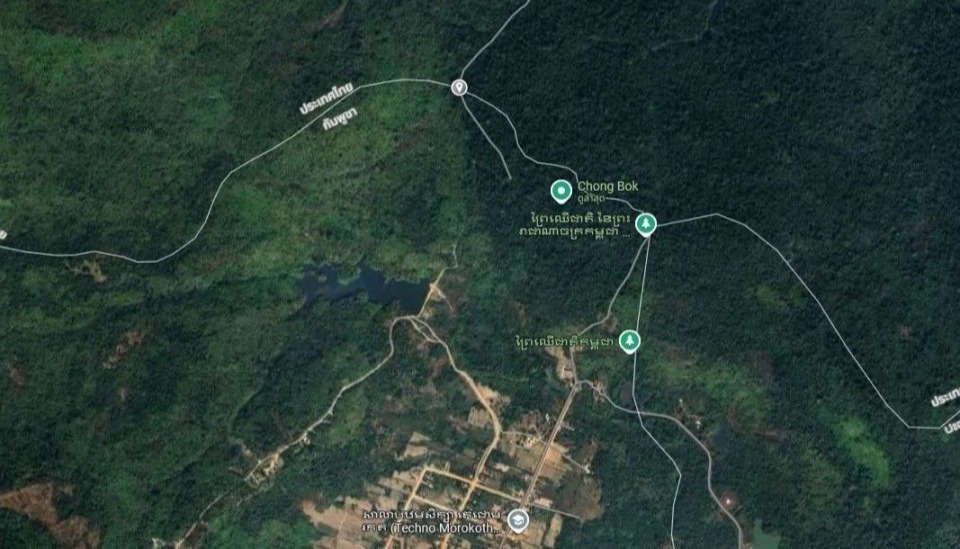Screen dimensions: 960x549
Task: Tap the gray location pin on the border road
Action: click(x=459, y=87)
